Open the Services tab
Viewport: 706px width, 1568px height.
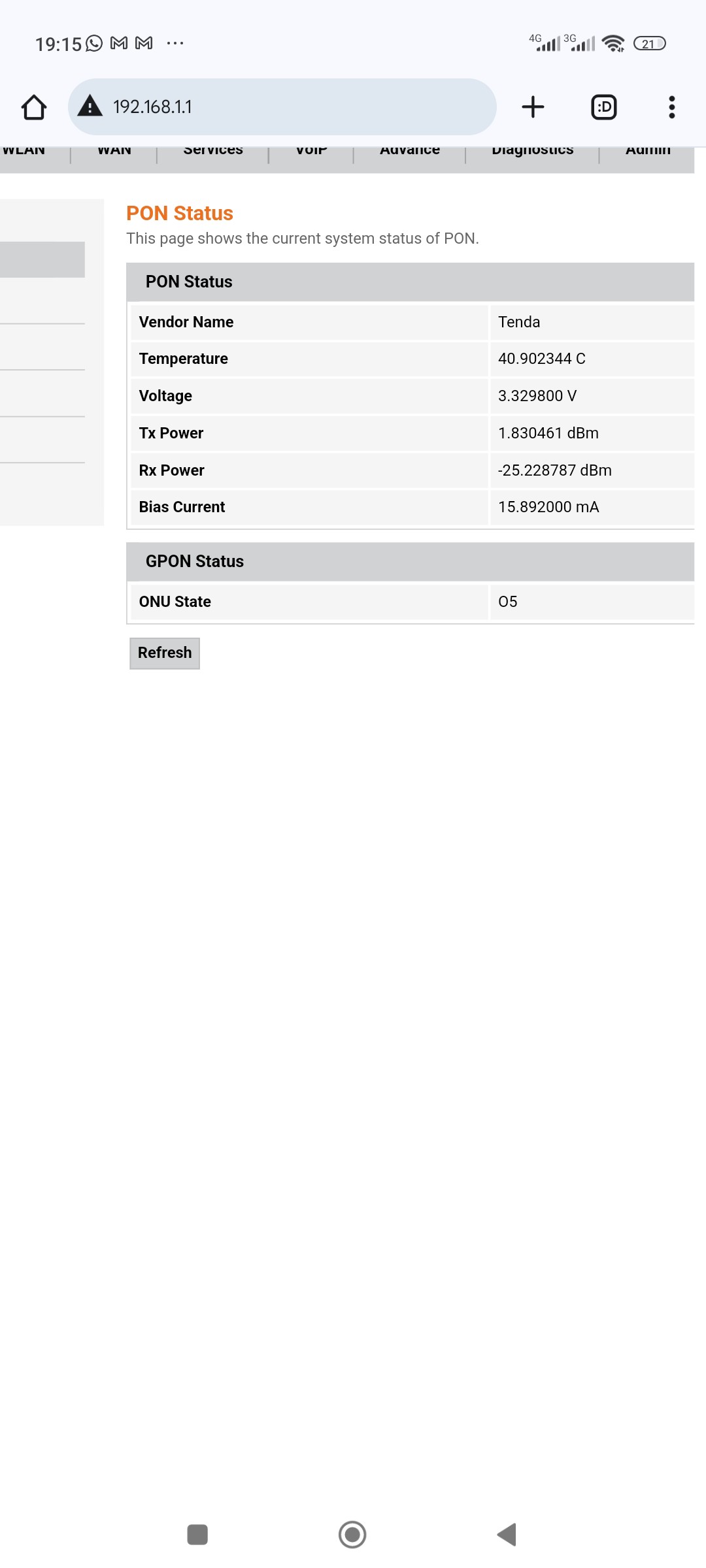(213, 153)
